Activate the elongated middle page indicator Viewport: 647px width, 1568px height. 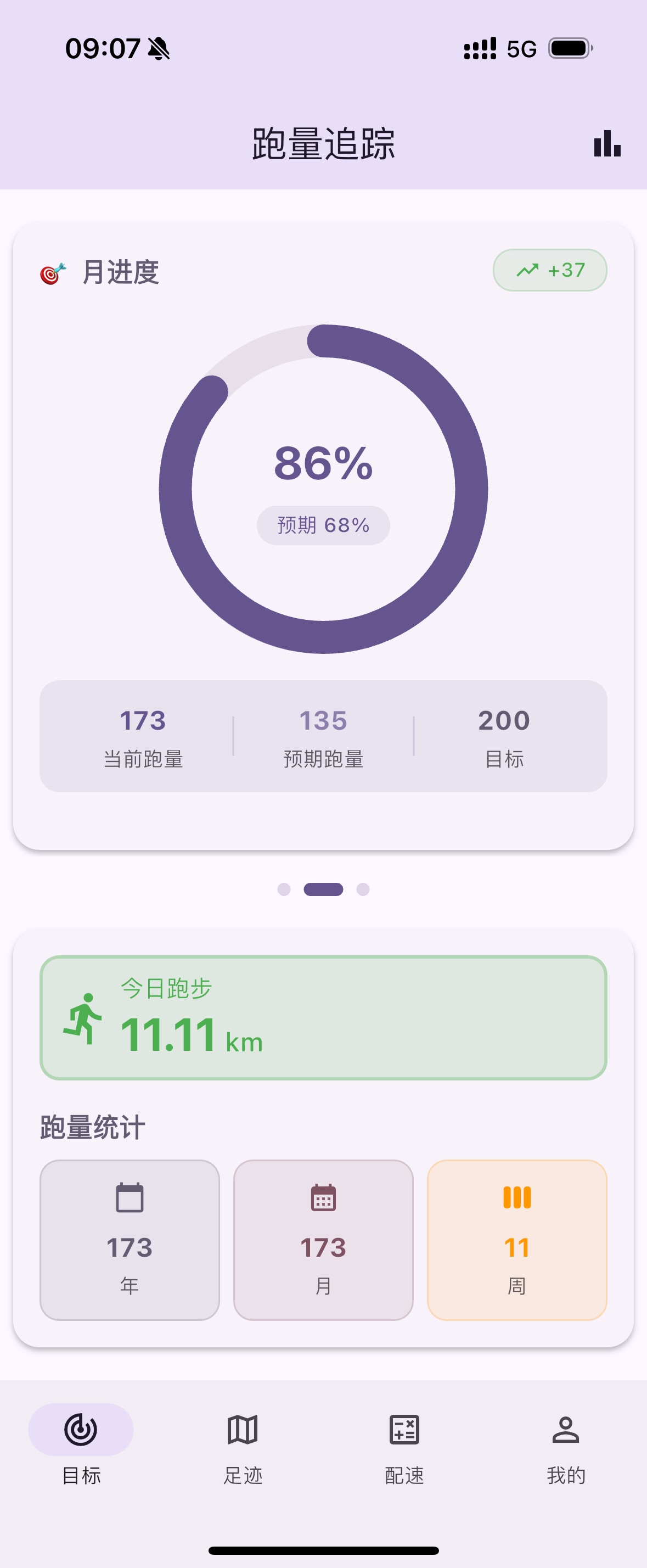click(x=323, y=889)
